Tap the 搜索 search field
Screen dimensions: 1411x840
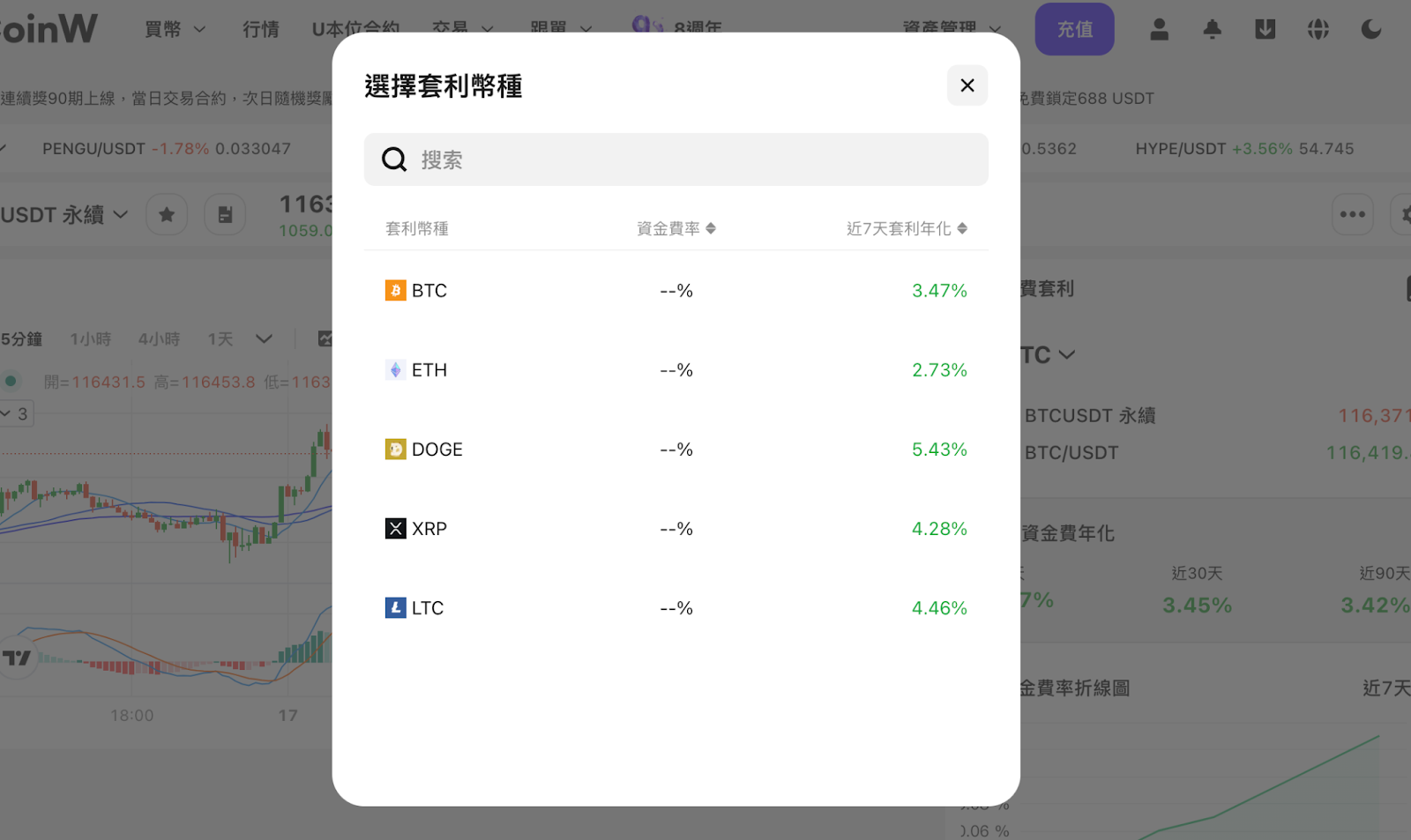pos(676,160)
